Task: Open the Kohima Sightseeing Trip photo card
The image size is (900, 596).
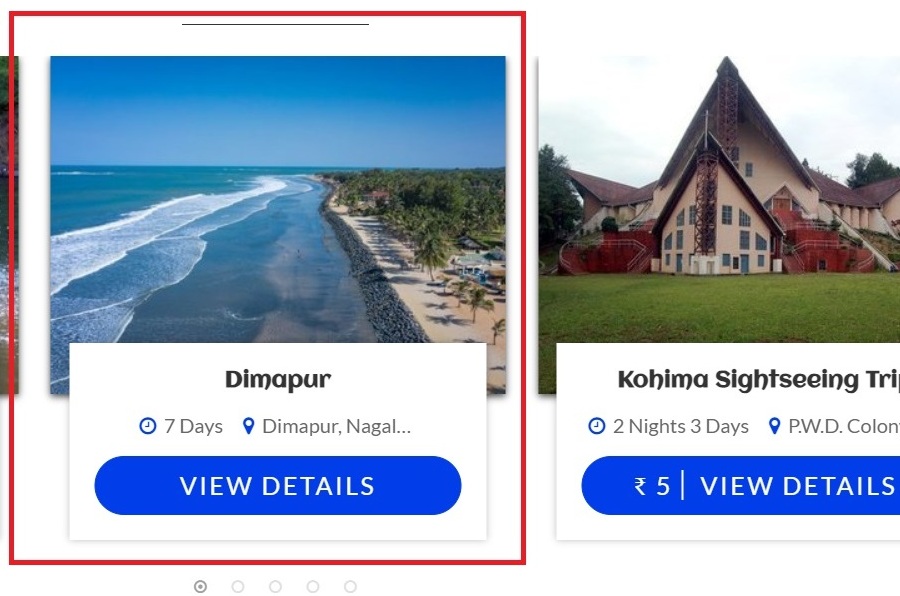Action: pyautogui.click(x=720, y=200)
